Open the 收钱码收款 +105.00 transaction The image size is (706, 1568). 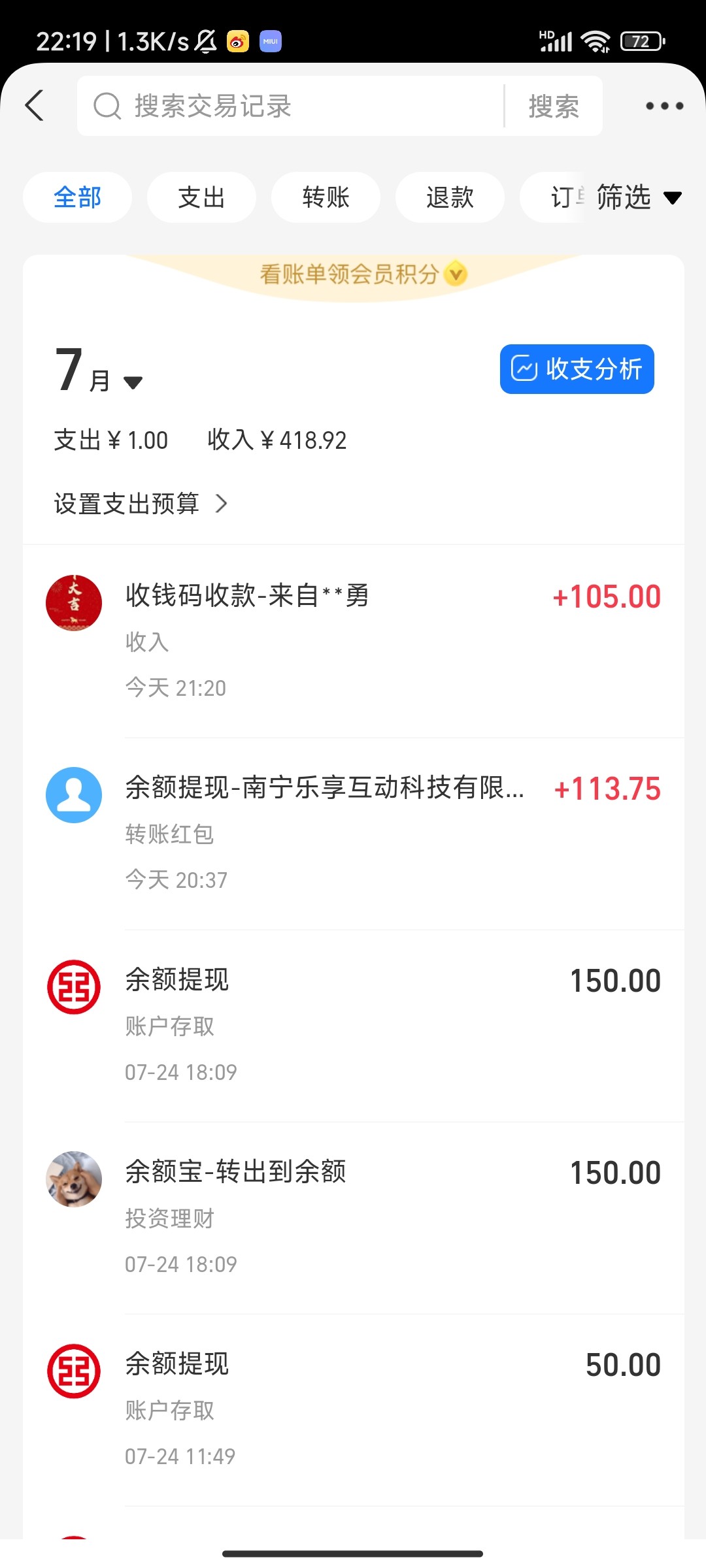353,640
